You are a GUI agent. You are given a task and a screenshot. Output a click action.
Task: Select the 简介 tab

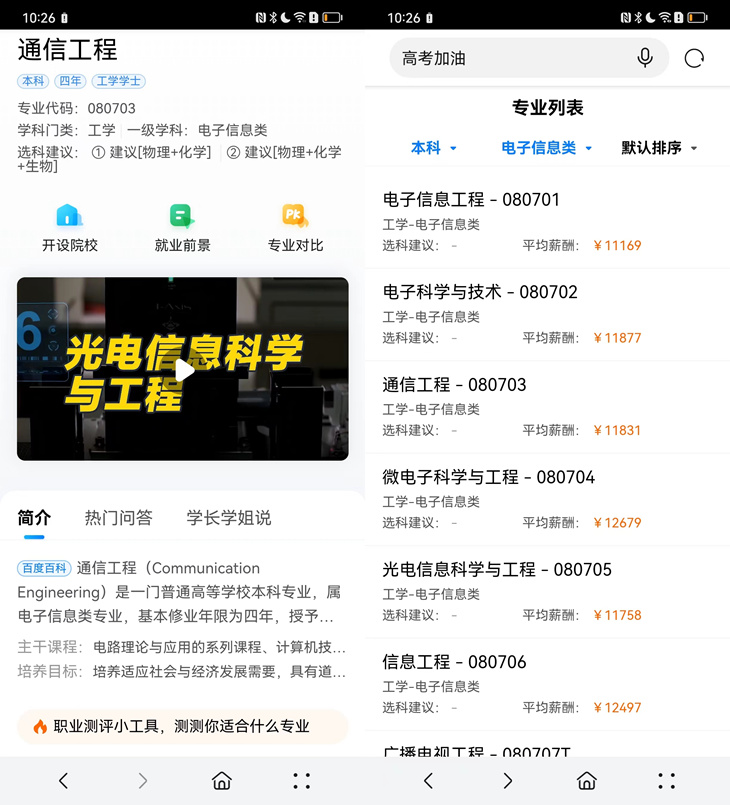click(x=34, y=518)
